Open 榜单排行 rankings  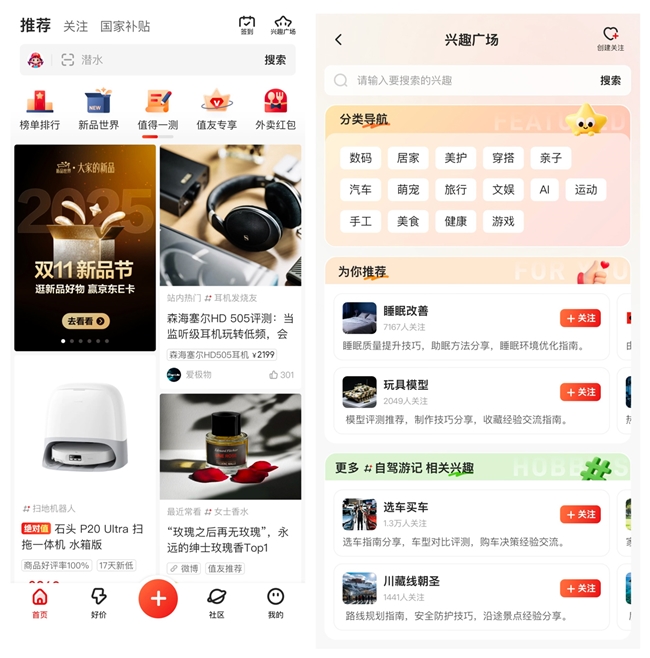tap(40, 108)
